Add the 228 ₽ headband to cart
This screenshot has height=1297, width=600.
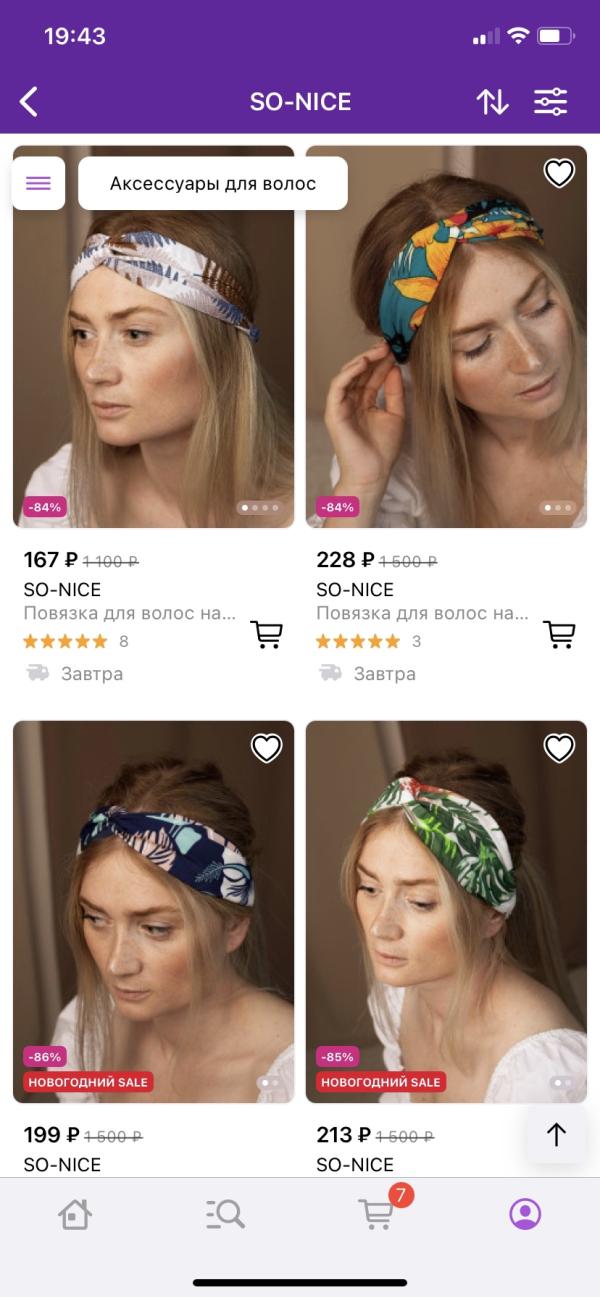click(x=559, y=634)
